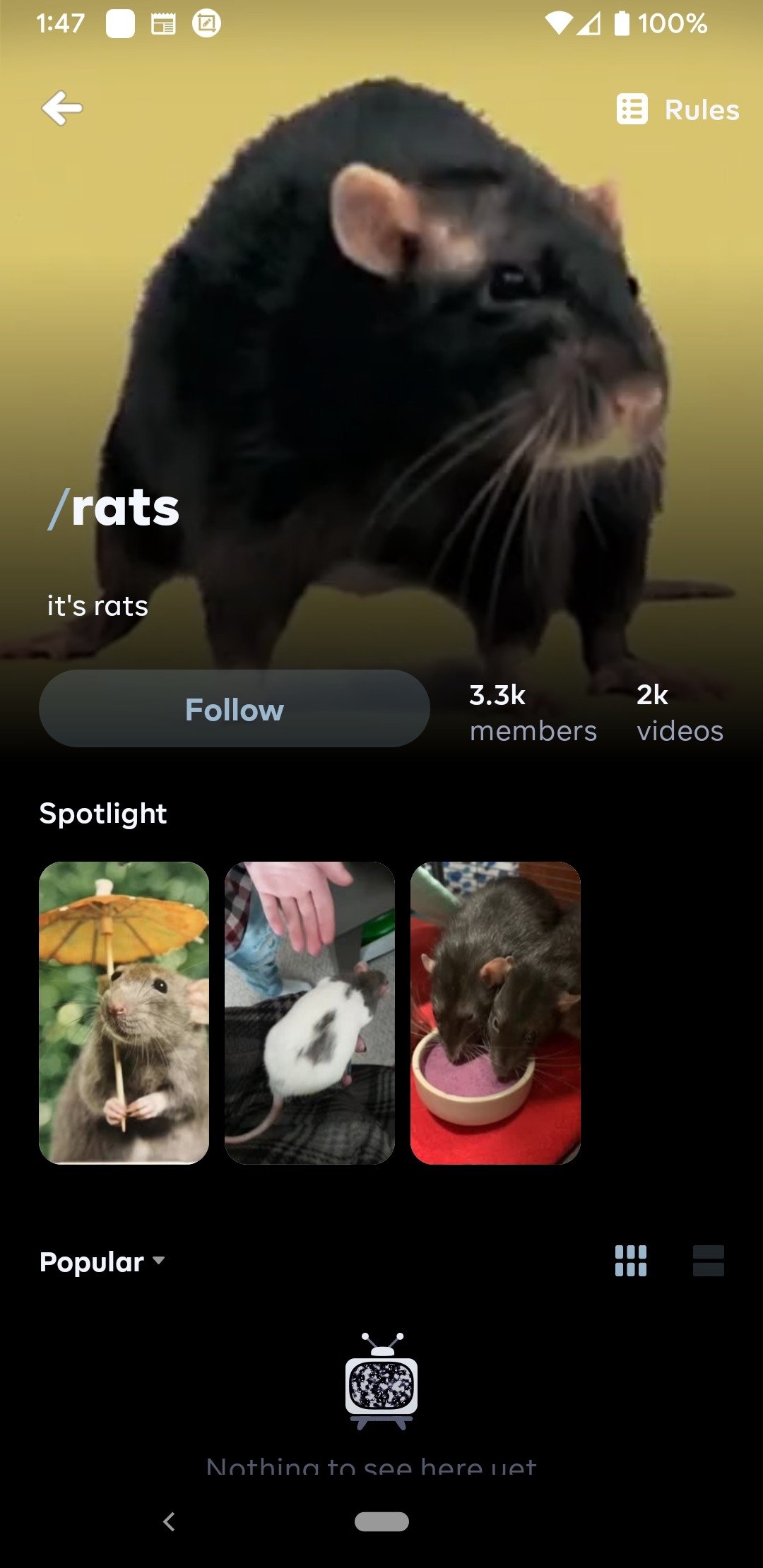This screenshot has height=1568, width=763.
Task: Go back using the top arrow
Action: (62, 109)
